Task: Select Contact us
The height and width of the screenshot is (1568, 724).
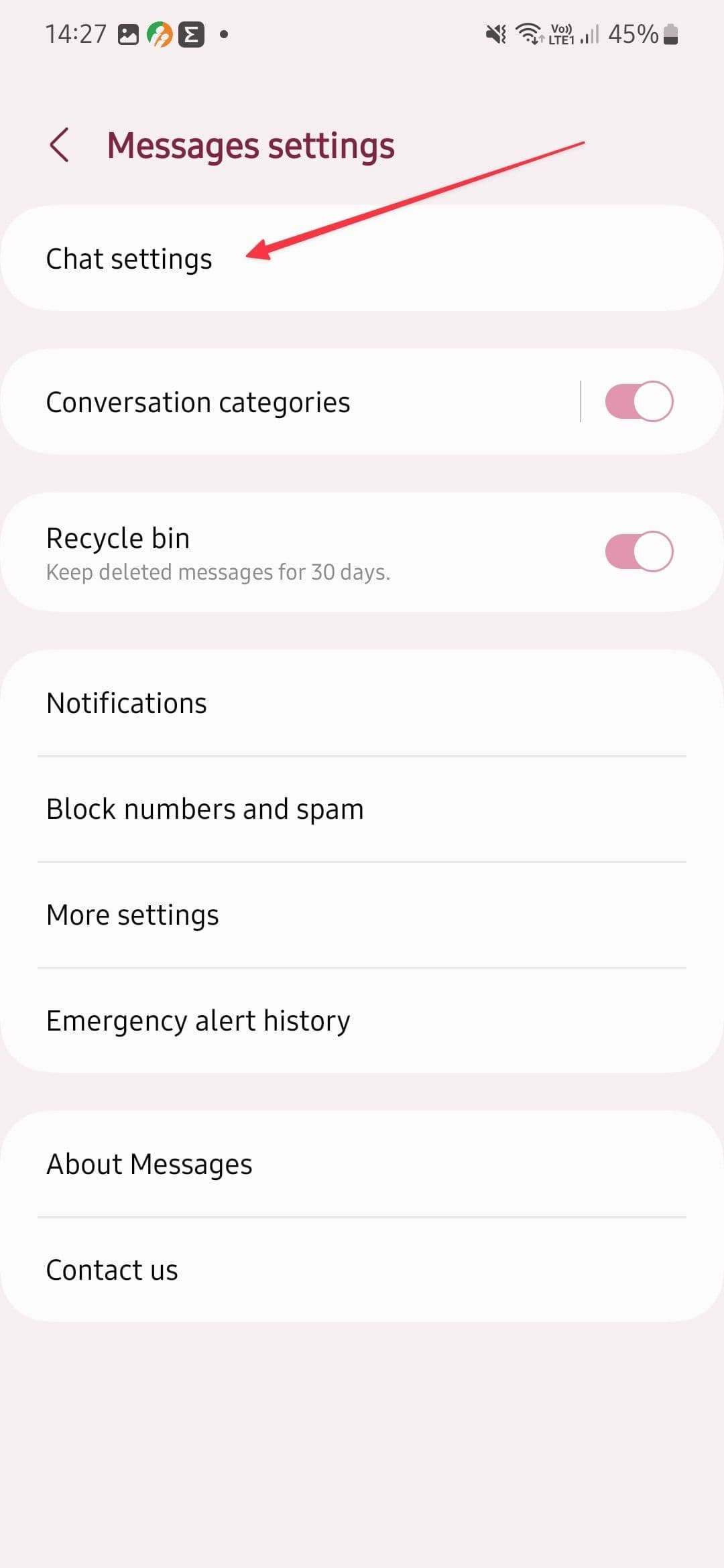Action: pos(112,1270)
